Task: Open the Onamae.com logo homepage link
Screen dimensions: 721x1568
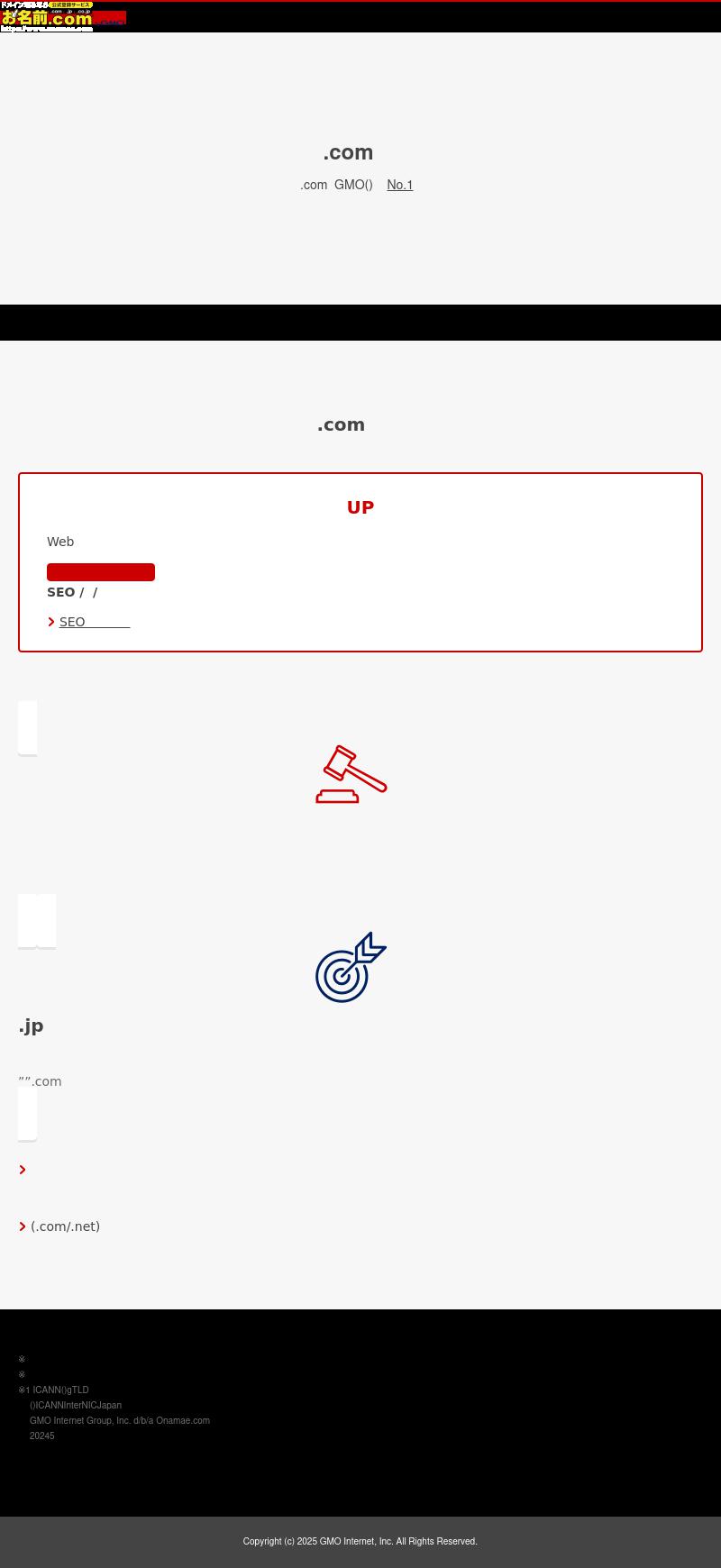Action: coord(47,17)
